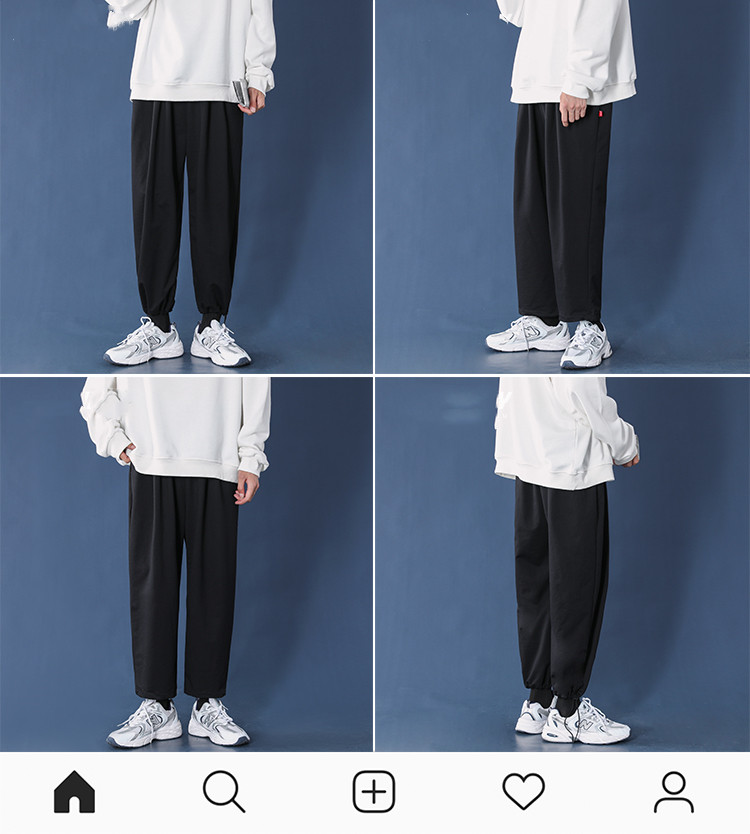Create a new post
750x834 pixels.
(374, 792)
